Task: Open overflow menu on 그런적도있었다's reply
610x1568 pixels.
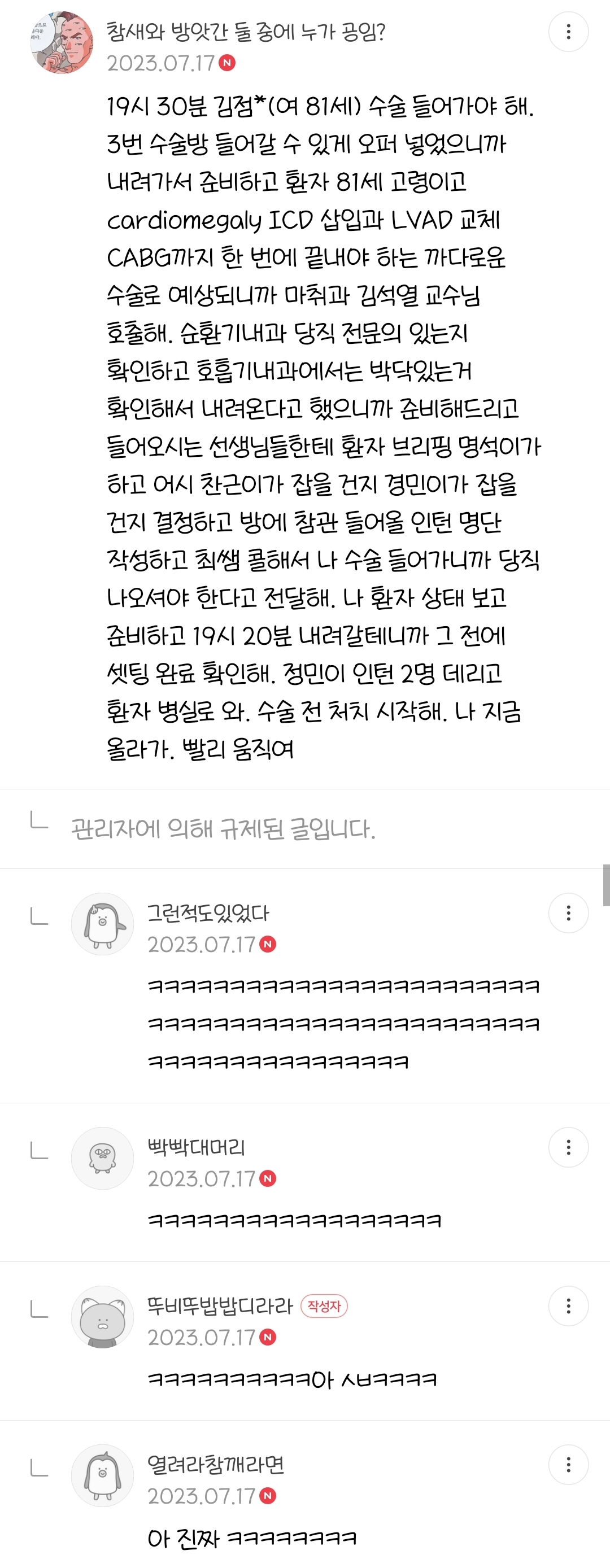Action: pos(568,912)
